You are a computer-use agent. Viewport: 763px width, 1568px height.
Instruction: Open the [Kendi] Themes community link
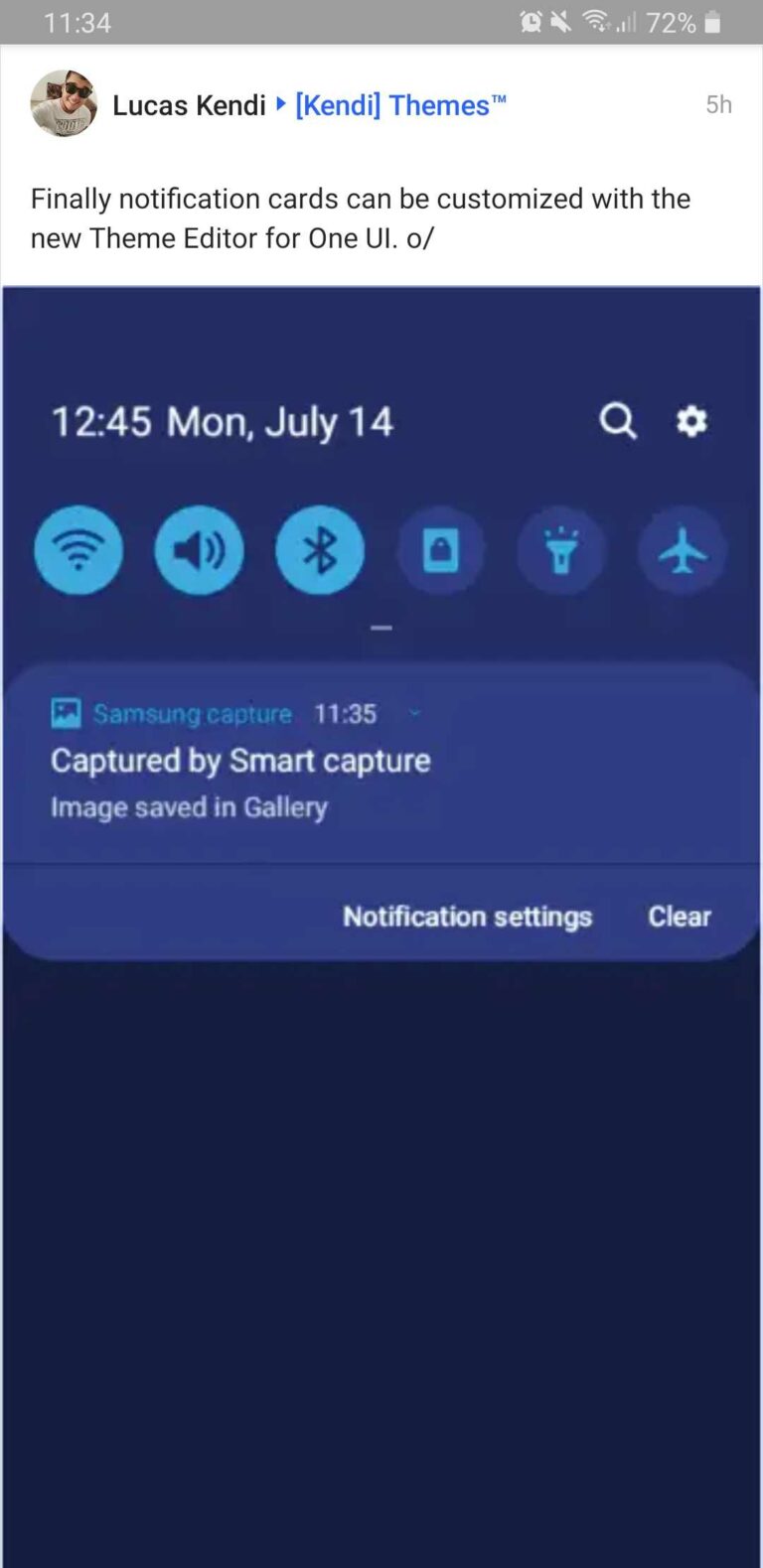(x=400, y=105)
